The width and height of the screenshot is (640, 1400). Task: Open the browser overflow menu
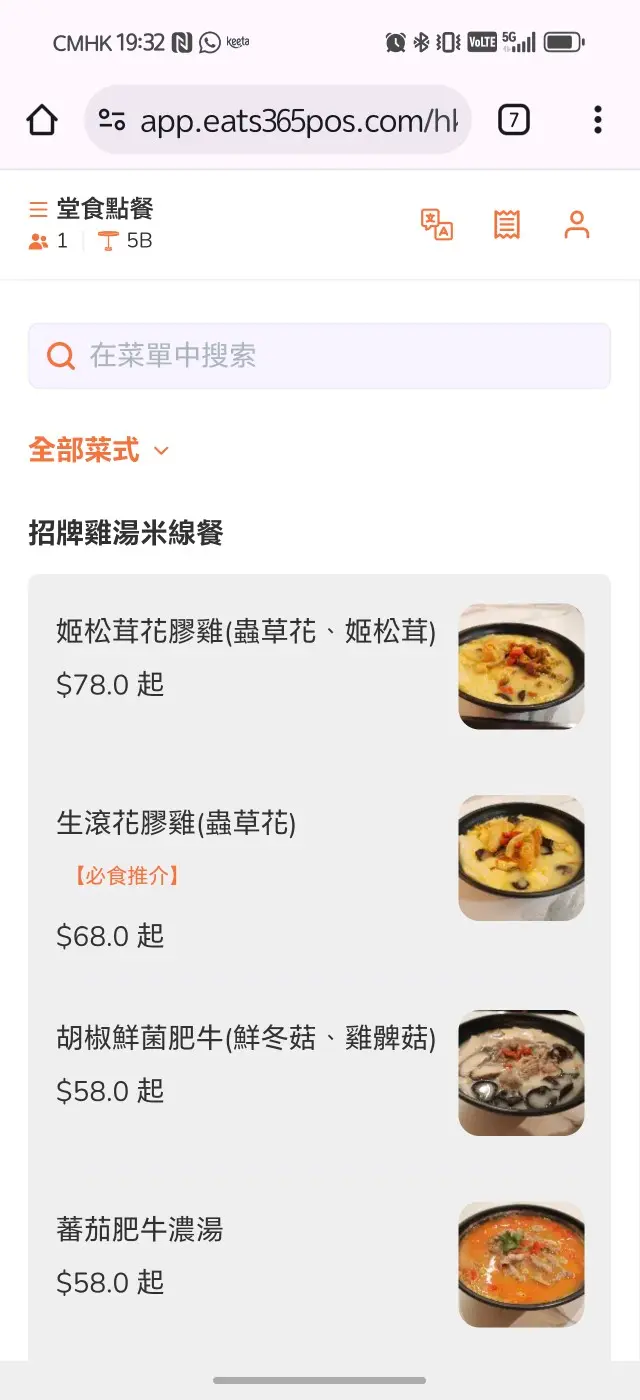click(597, 120)
